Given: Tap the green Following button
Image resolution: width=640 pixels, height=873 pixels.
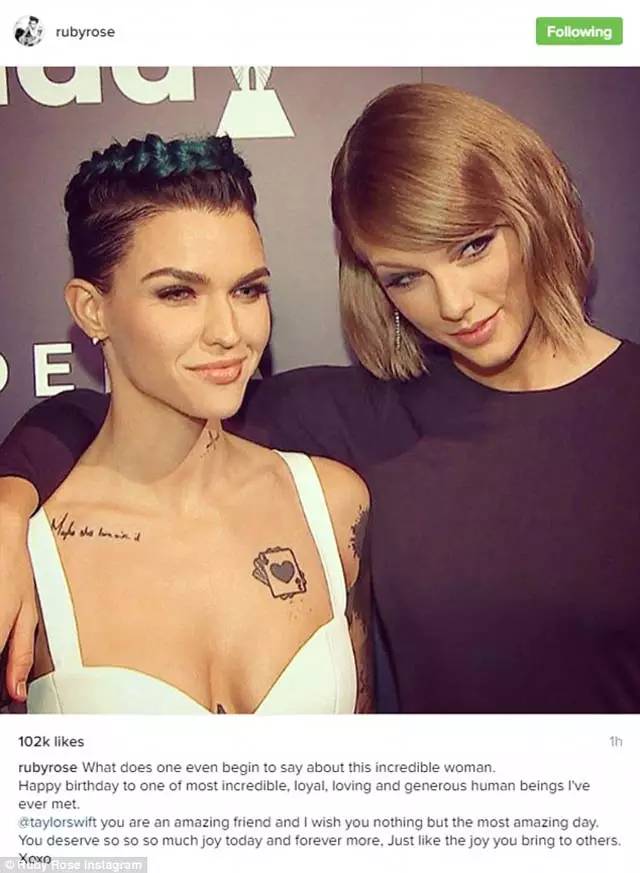Looking at the screenshot, I should [579, 31].
